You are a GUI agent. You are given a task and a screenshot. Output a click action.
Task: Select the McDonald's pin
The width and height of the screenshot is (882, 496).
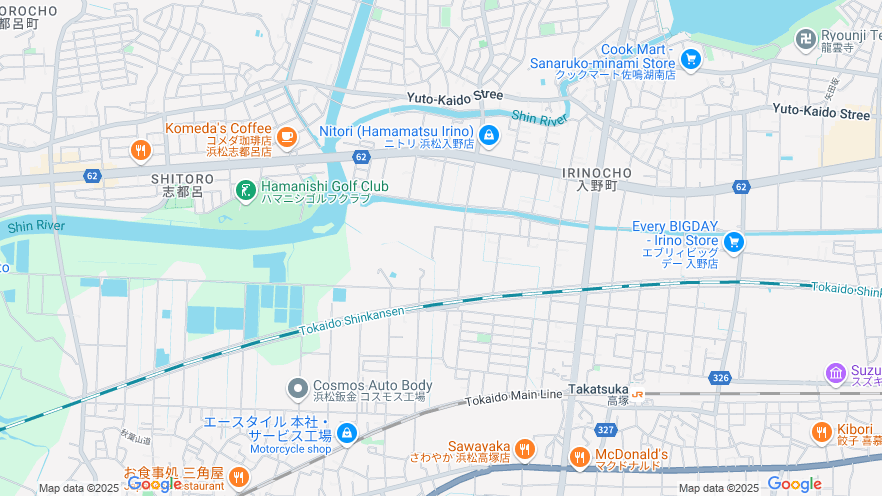579,458
